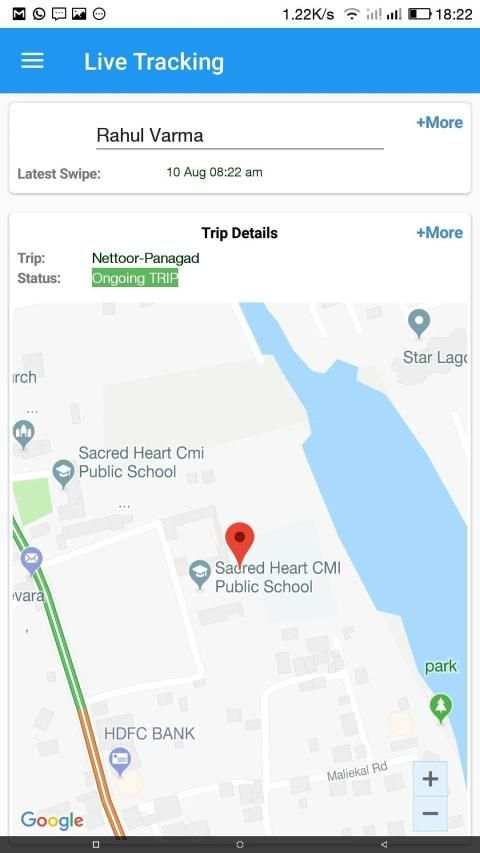Tap +More beside Rahul Varma
480x853 pixels.
(439, 122)
